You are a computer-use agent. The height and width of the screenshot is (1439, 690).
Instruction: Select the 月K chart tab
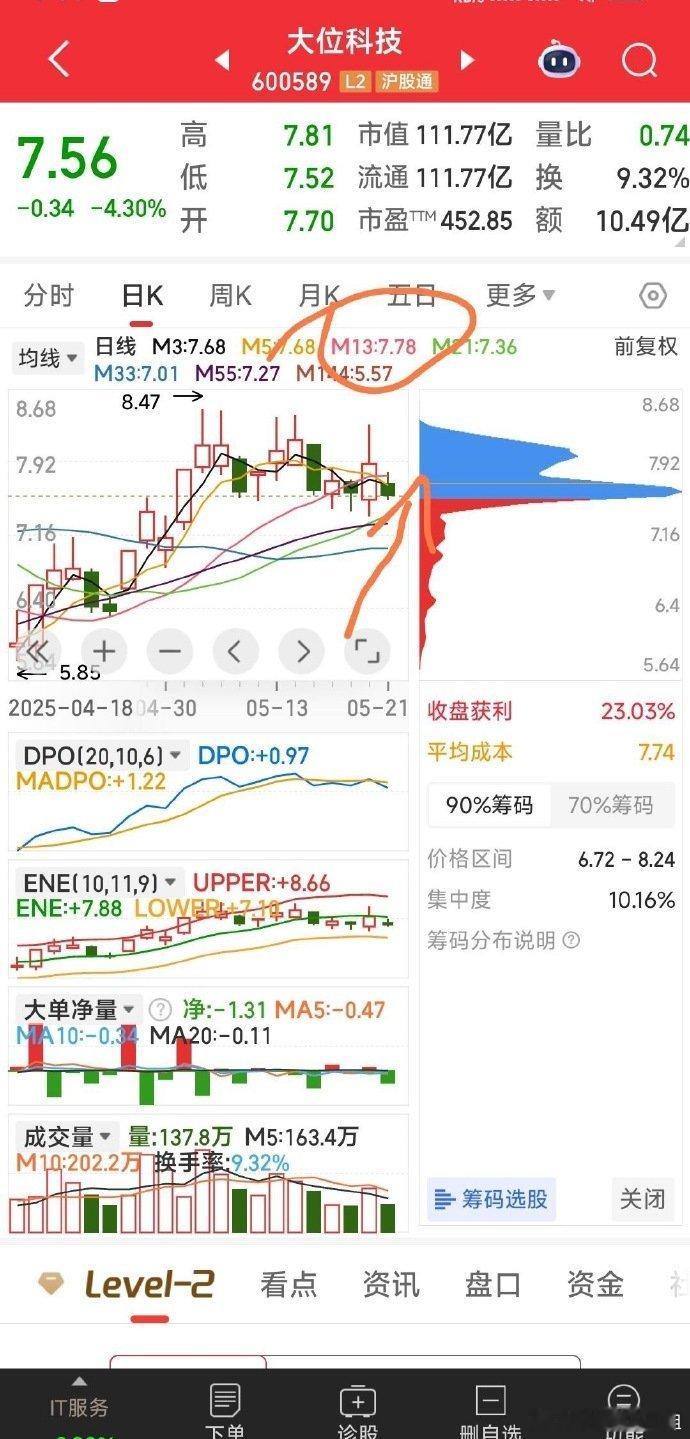(x=320, y=296)
